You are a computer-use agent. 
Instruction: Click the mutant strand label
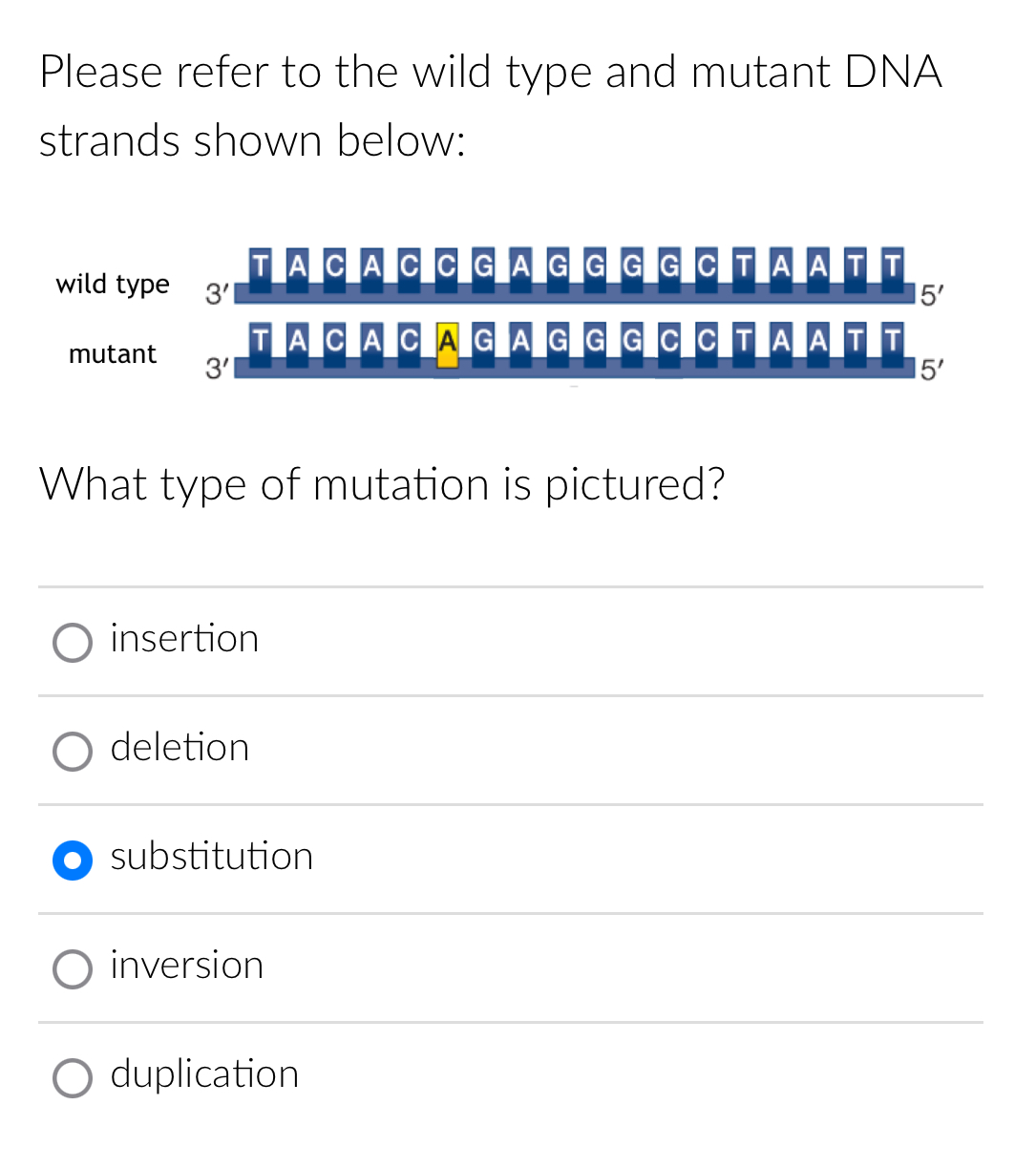click(113, 353)
